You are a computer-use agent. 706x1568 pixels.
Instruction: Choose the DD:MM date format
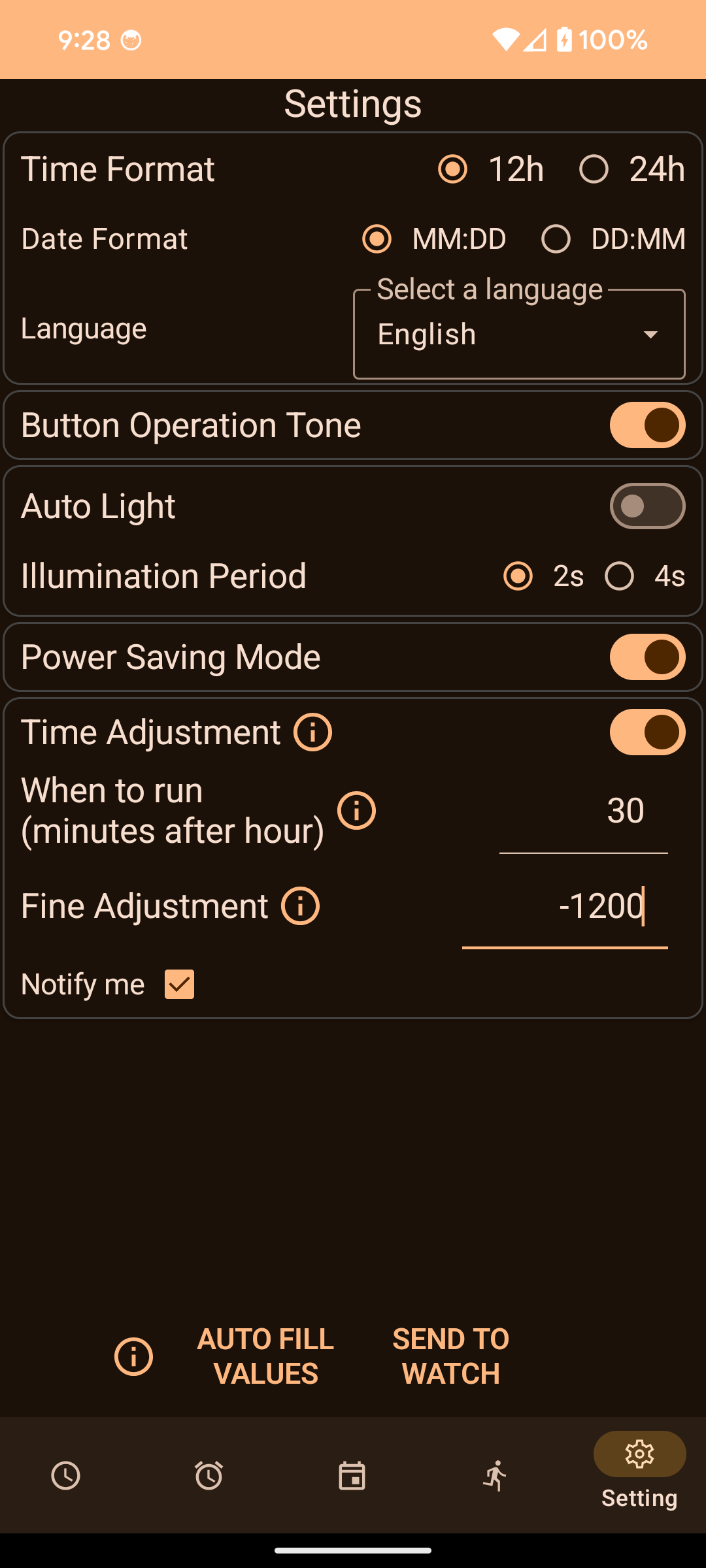(556, 239)
